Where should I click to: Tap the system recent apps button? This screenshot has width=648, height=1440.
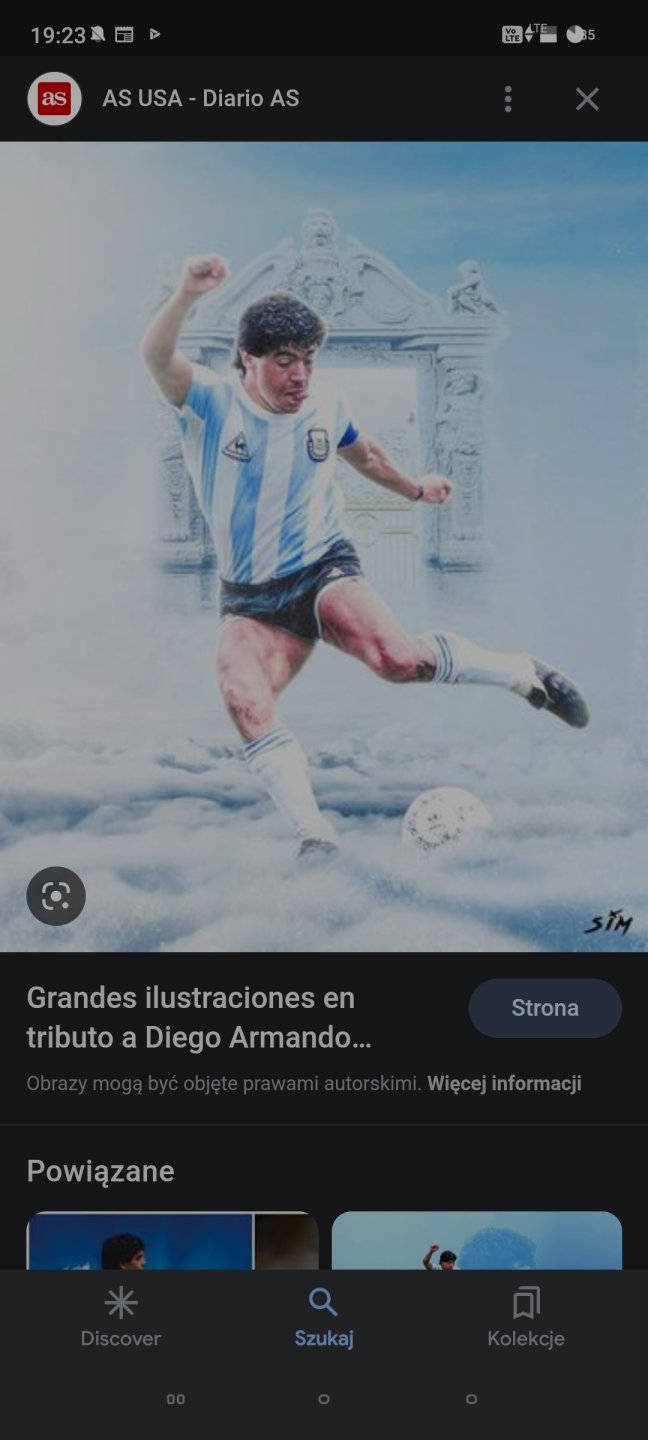(176, 1399)
